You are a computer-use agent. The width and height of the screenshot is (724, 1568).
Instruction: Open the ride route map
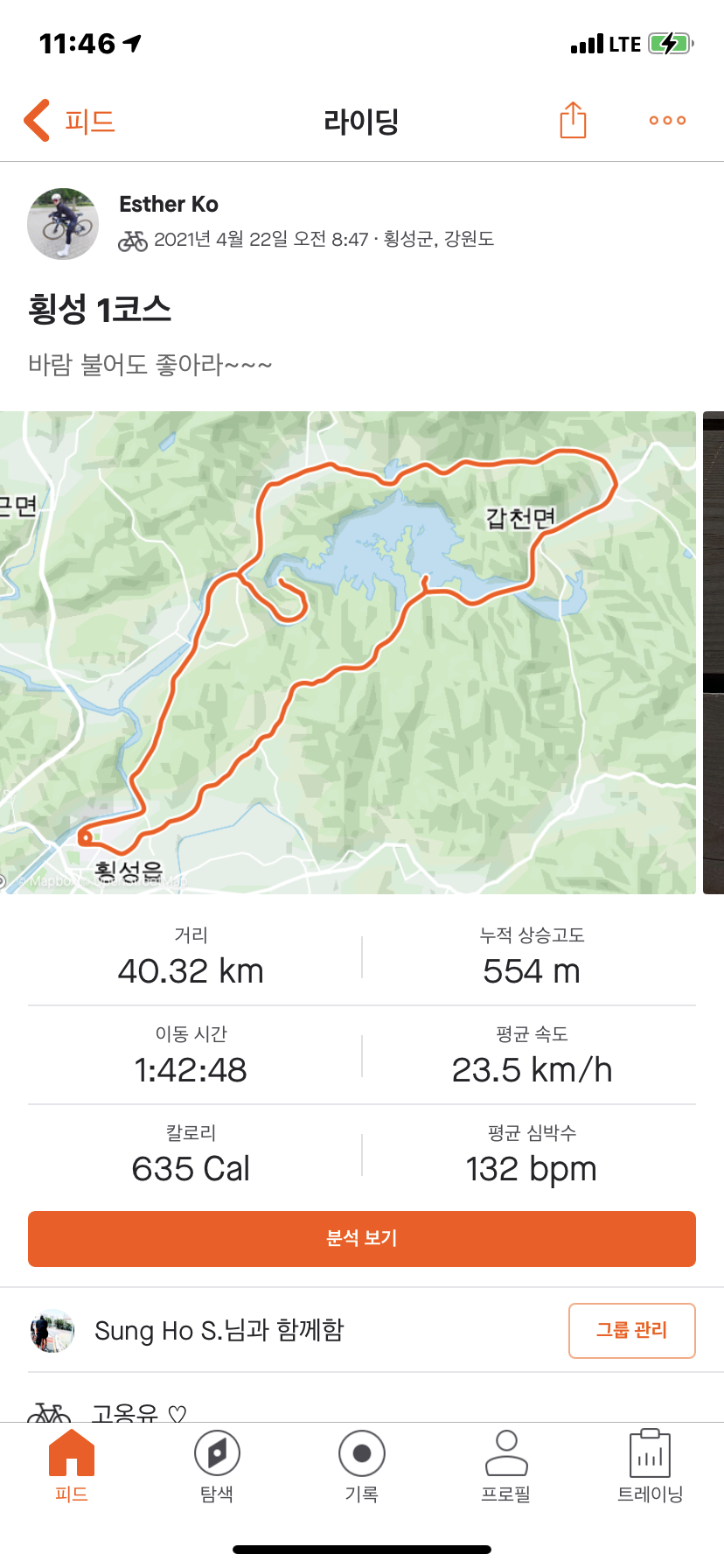coord(348,652)
